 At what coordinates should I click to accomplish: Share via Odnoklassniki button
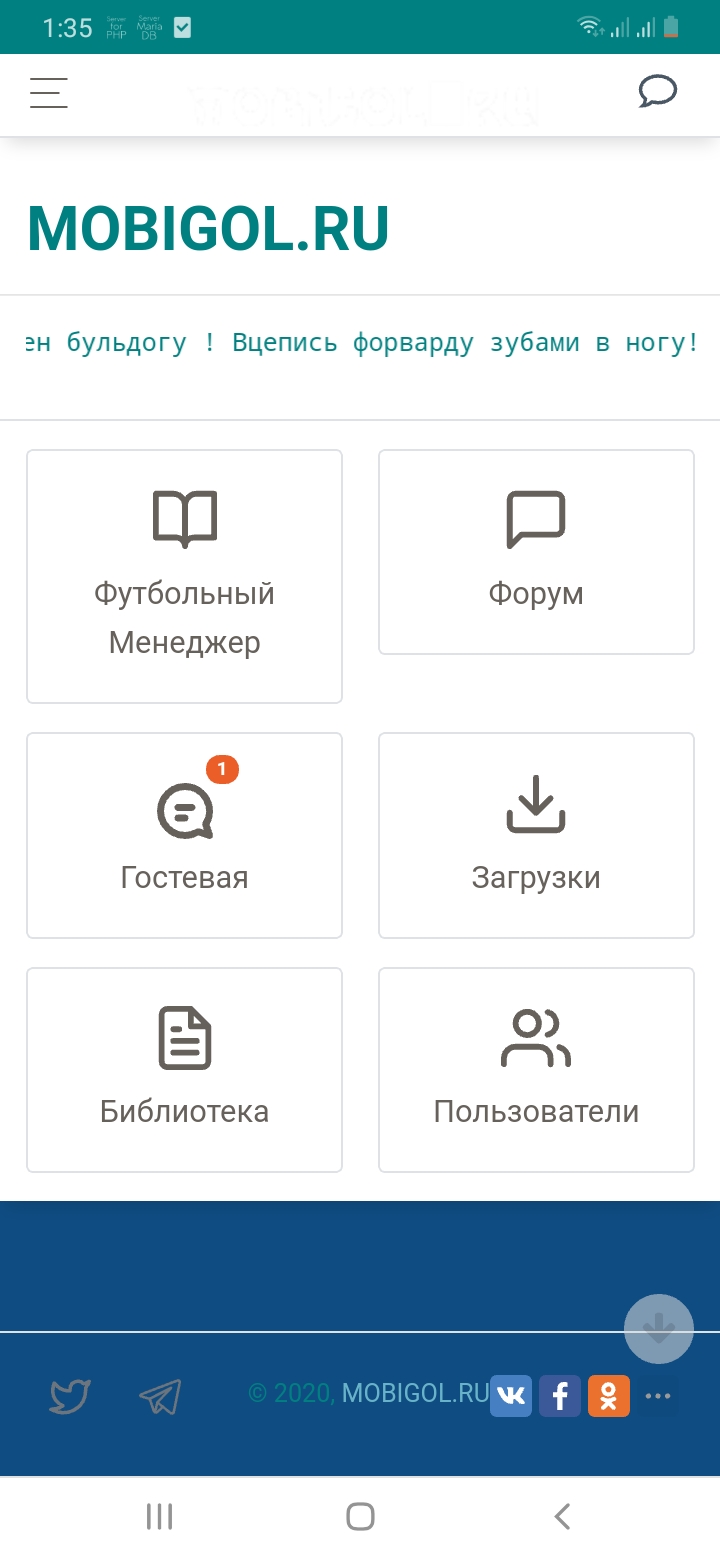click(609, 1396)
